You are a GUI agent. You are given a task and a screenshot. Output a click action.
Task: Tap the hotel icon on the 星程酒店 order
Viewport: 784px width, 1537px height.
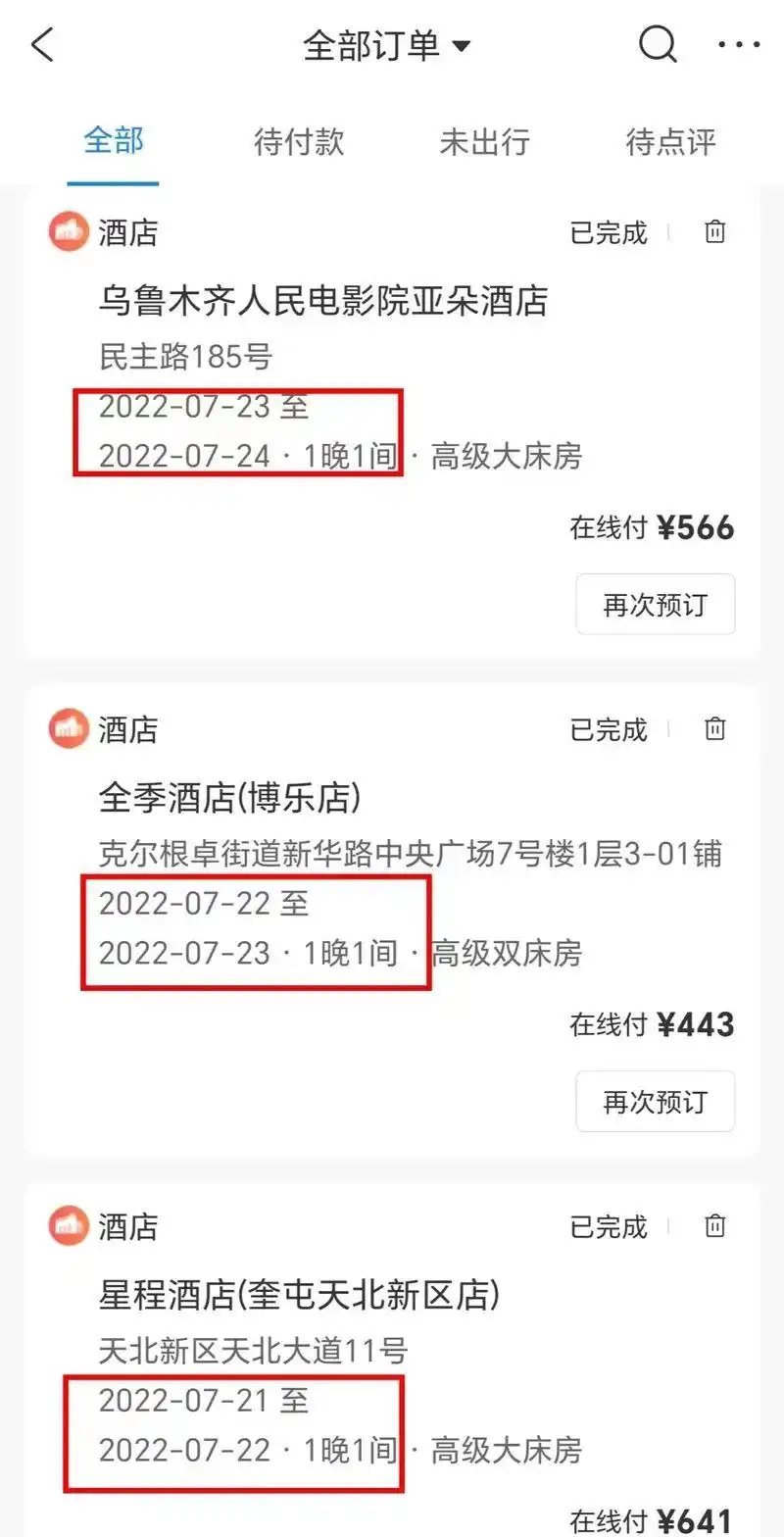point(68,1225)
